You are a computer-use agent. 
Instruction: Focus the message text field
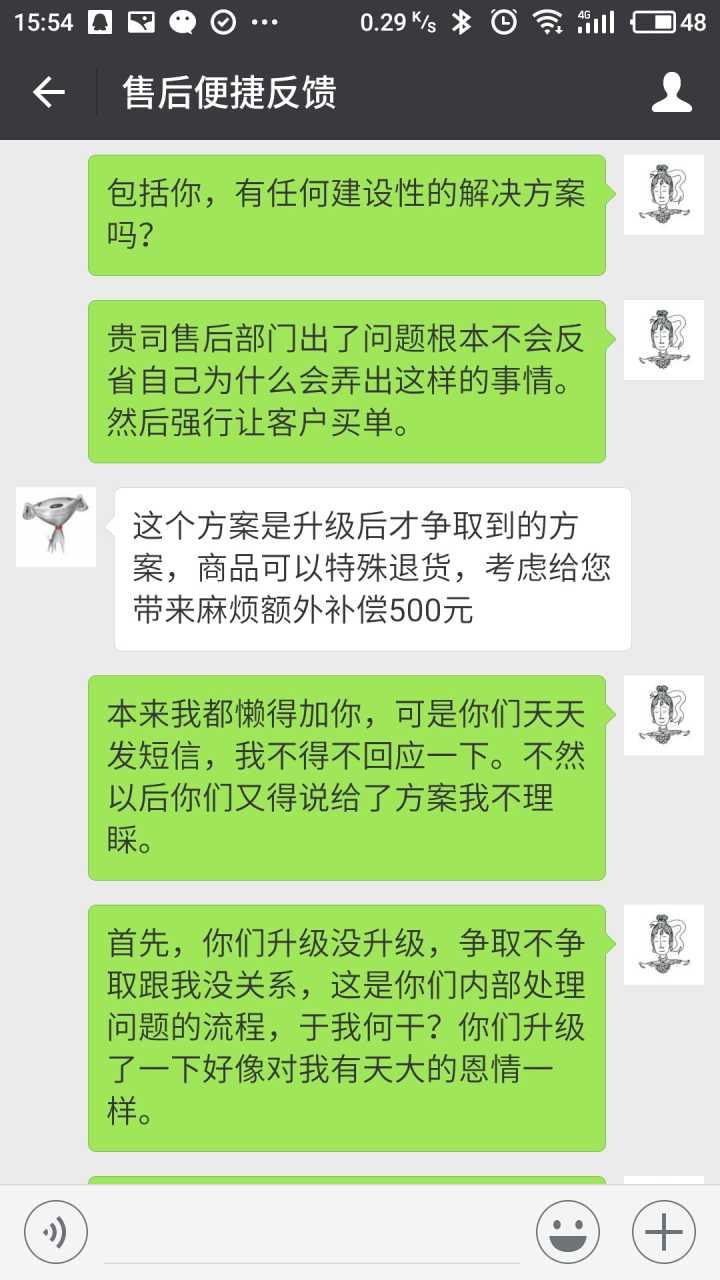[311, 1232]
